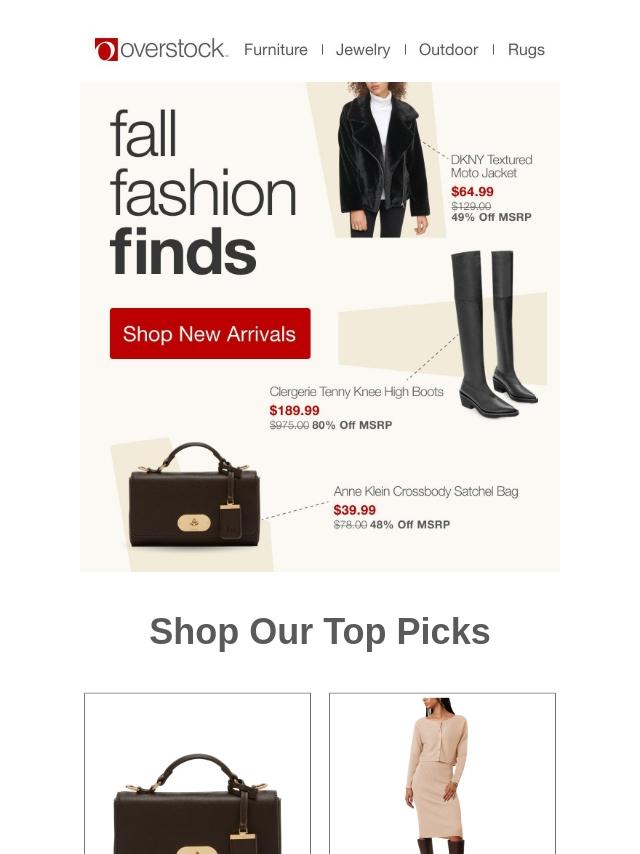Go to the Outdoor category

[x=448, y=49]
